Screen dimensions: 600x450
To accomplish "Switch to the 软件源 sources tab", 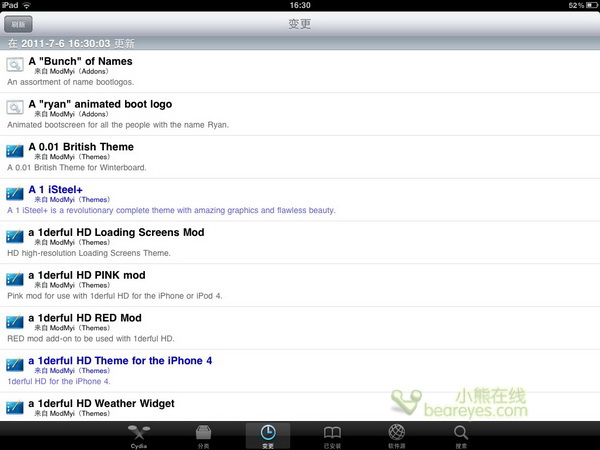I will [396, 435].
